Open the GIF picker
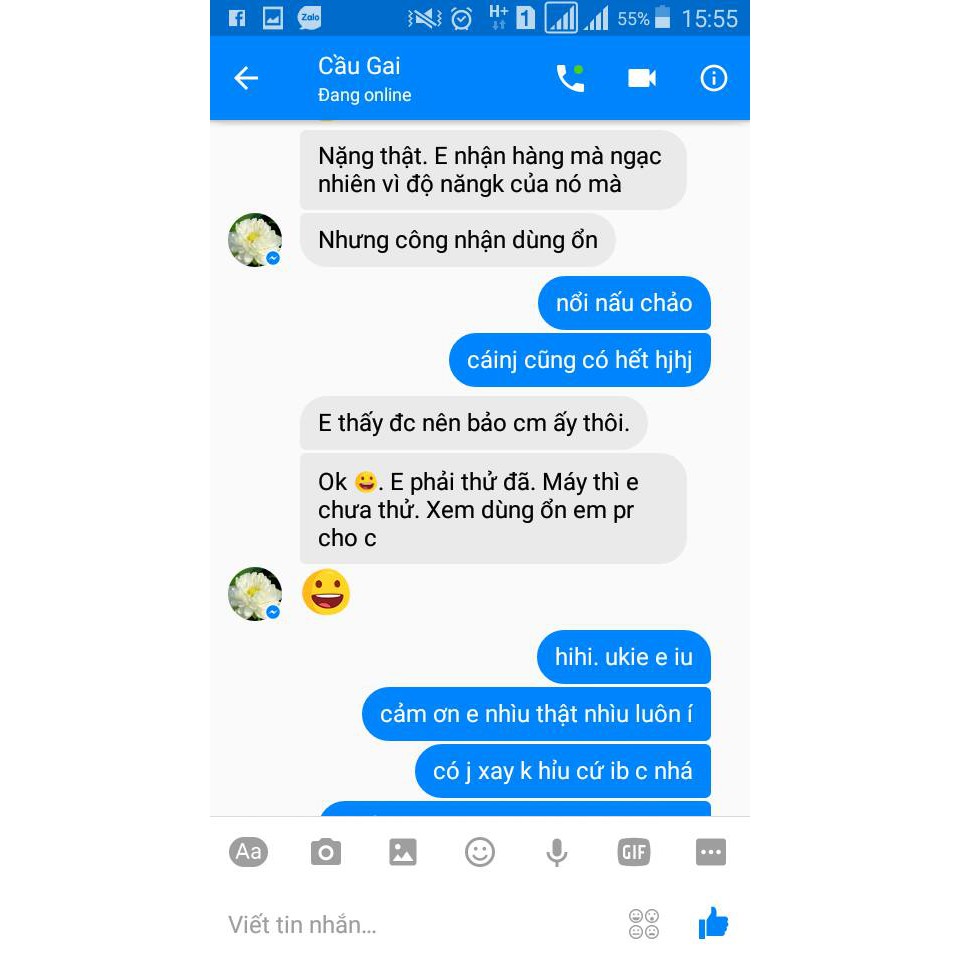Screen dimensions: 960x960 tap(634, 852)
